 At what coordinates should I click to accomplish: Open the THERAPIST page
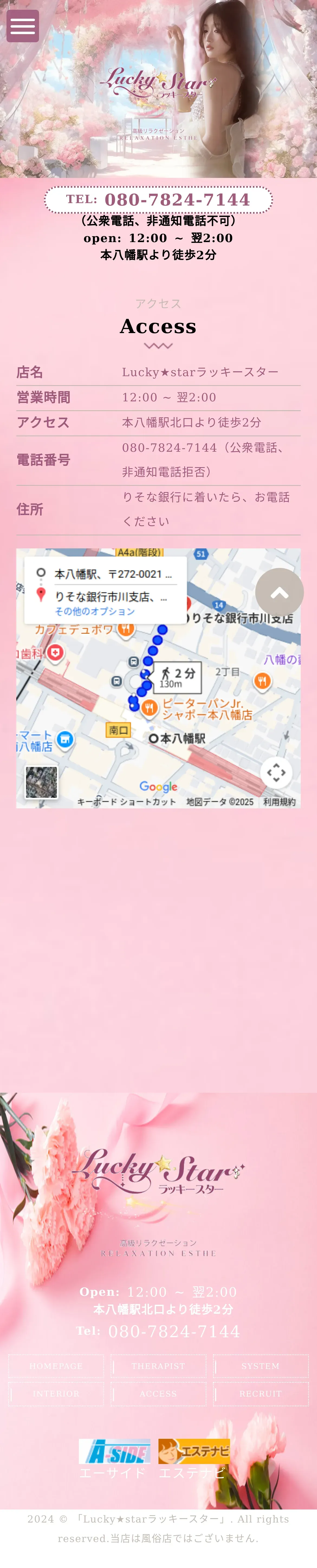tap(158, 1366)
